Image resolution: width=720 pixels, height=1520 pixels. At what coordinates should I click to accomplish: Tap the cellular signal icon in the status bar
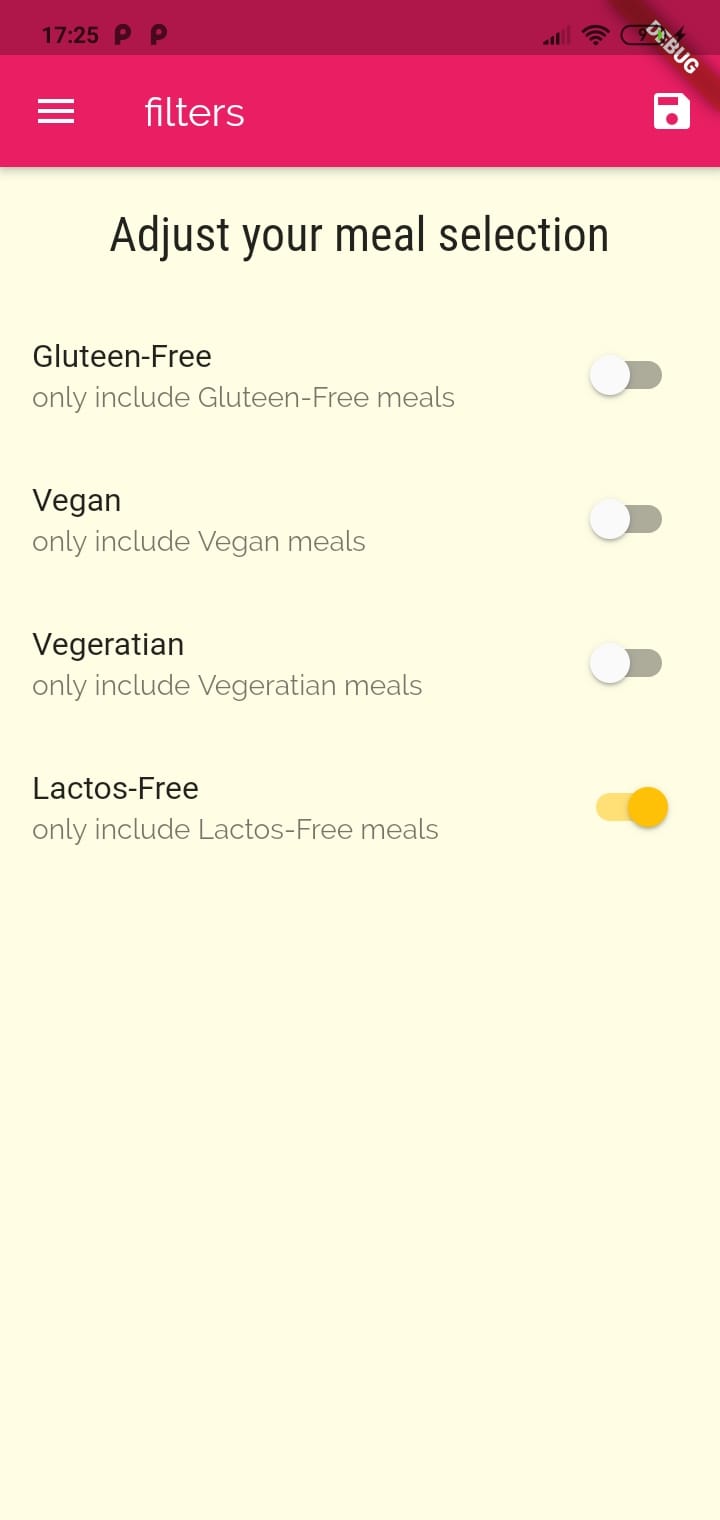(554, 33)
